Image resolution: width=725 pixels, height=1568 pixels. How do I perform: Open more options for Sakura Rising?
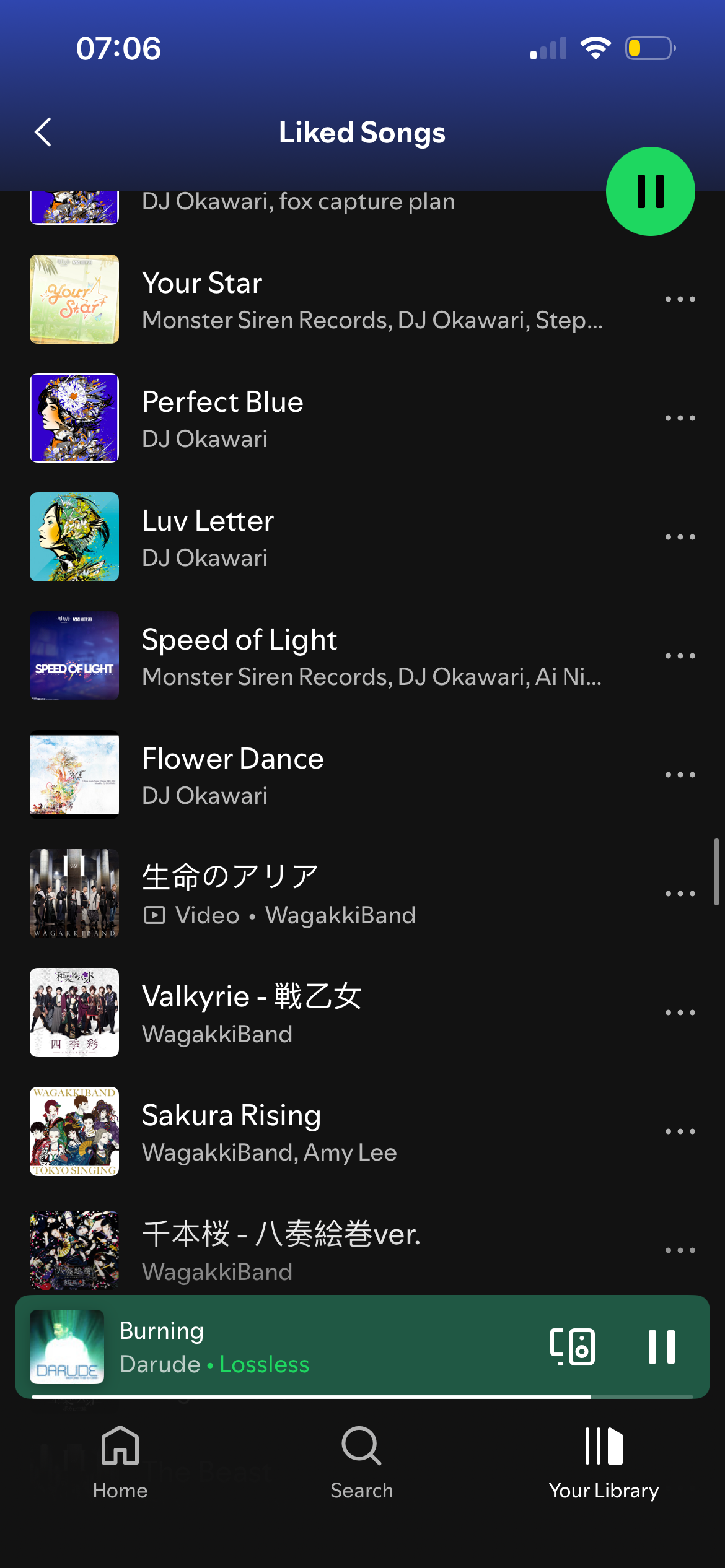click(x=680, y=1132)
